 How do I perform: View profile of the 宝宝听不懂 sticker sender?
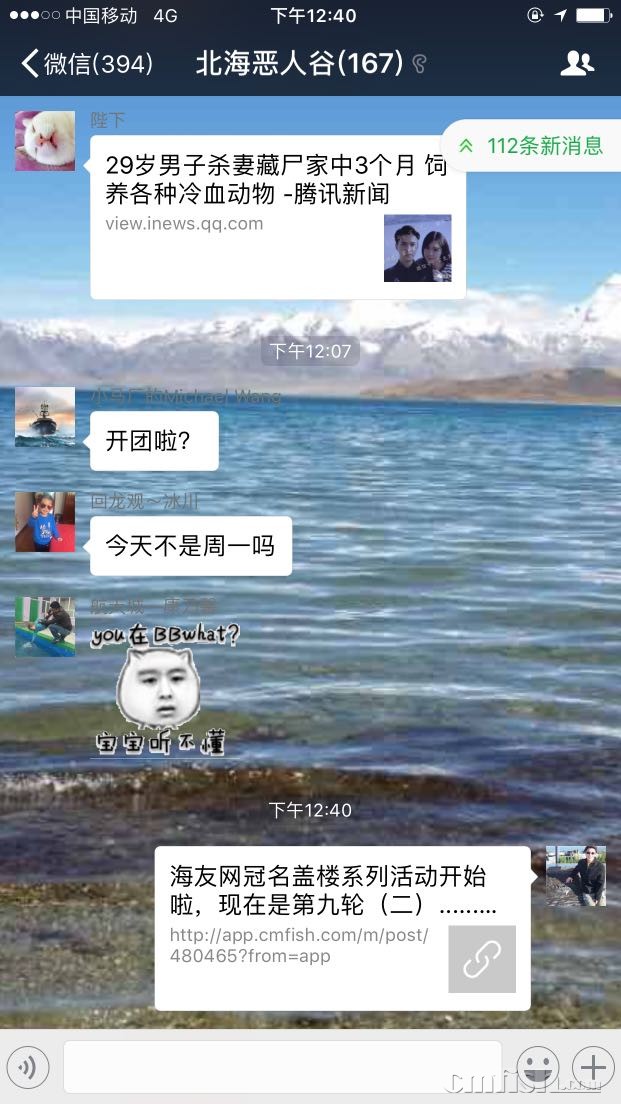(45, 626)
